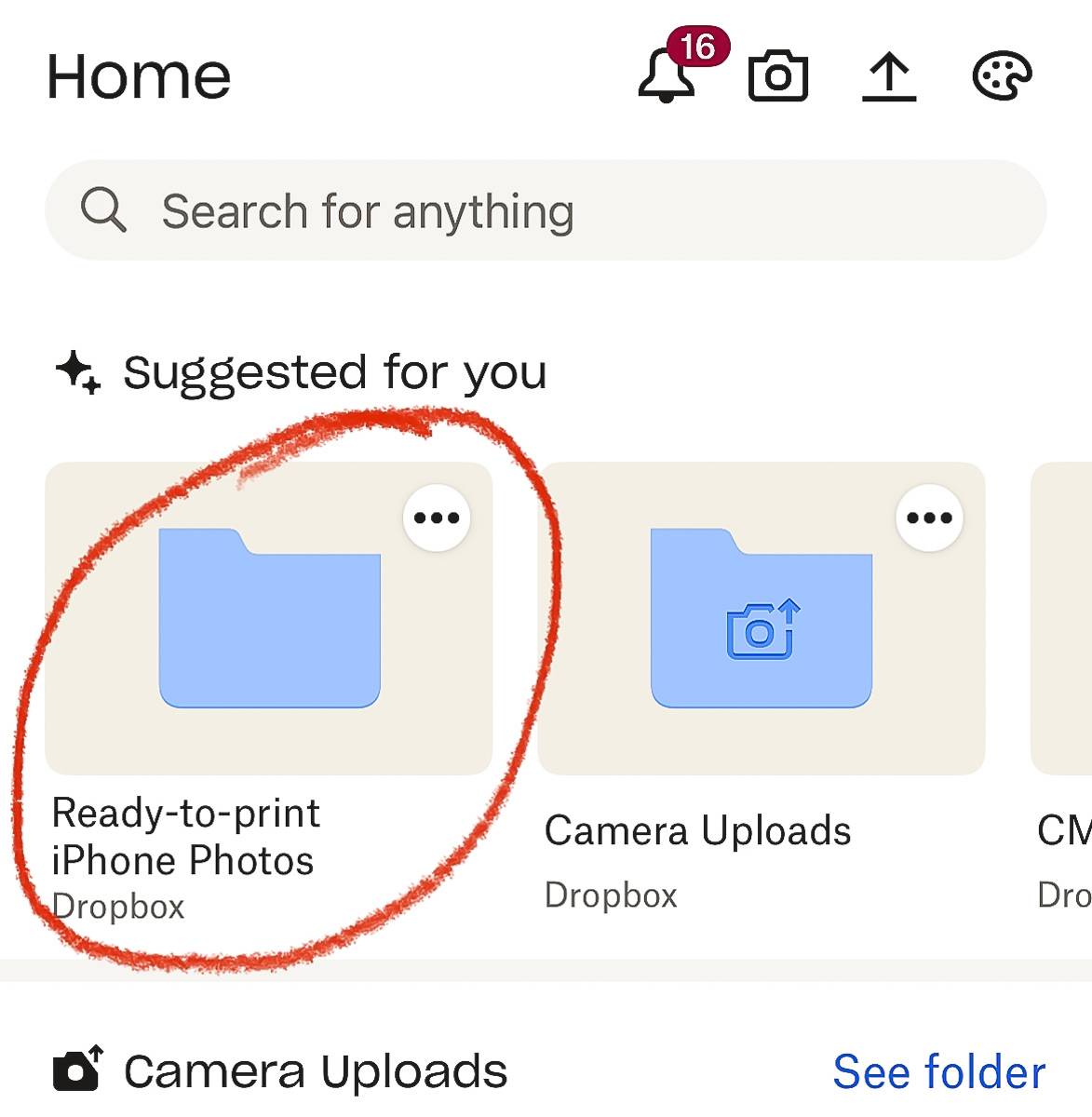Open more options for Camera Uploads folder

[x=929, y=518]
